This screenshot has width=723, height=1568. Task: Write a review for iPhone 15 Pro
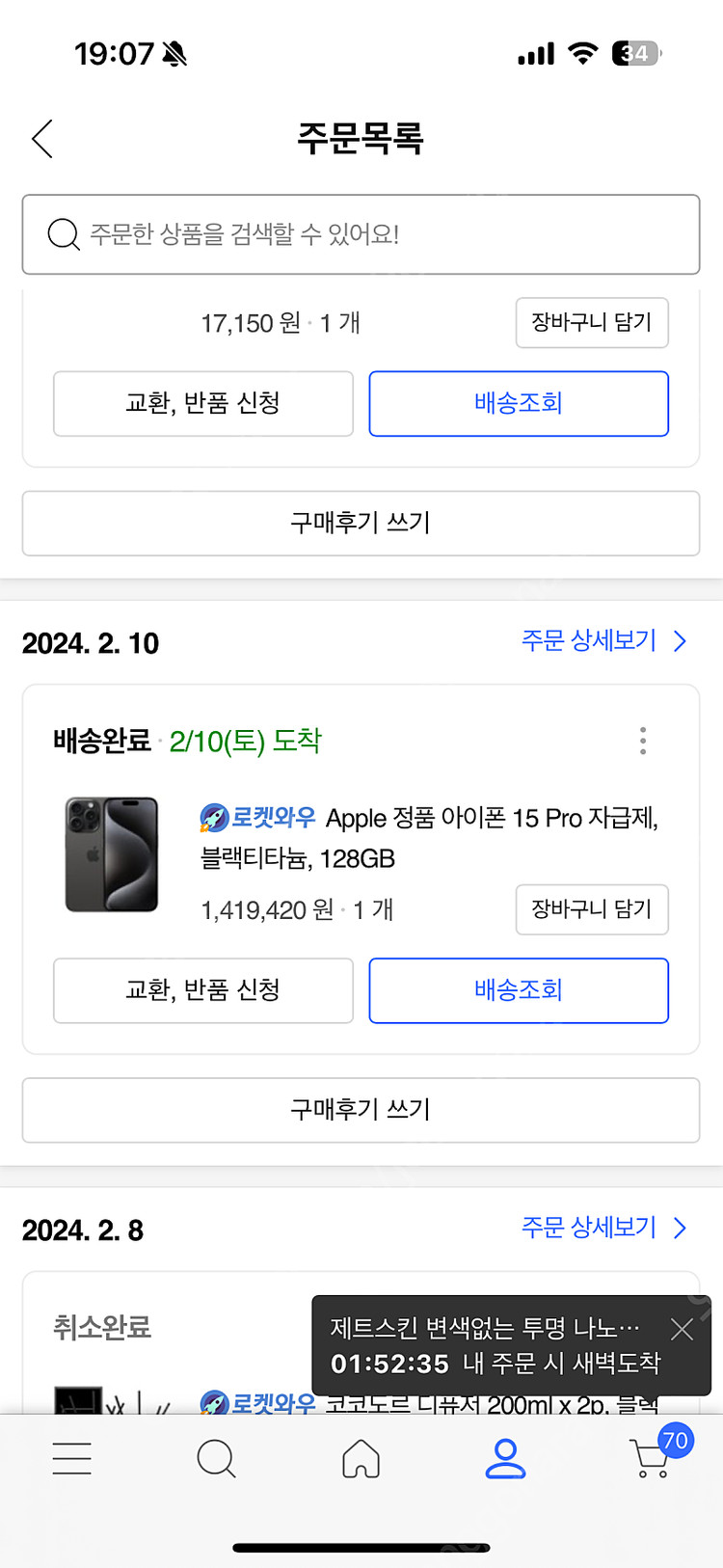(361, 1110)
